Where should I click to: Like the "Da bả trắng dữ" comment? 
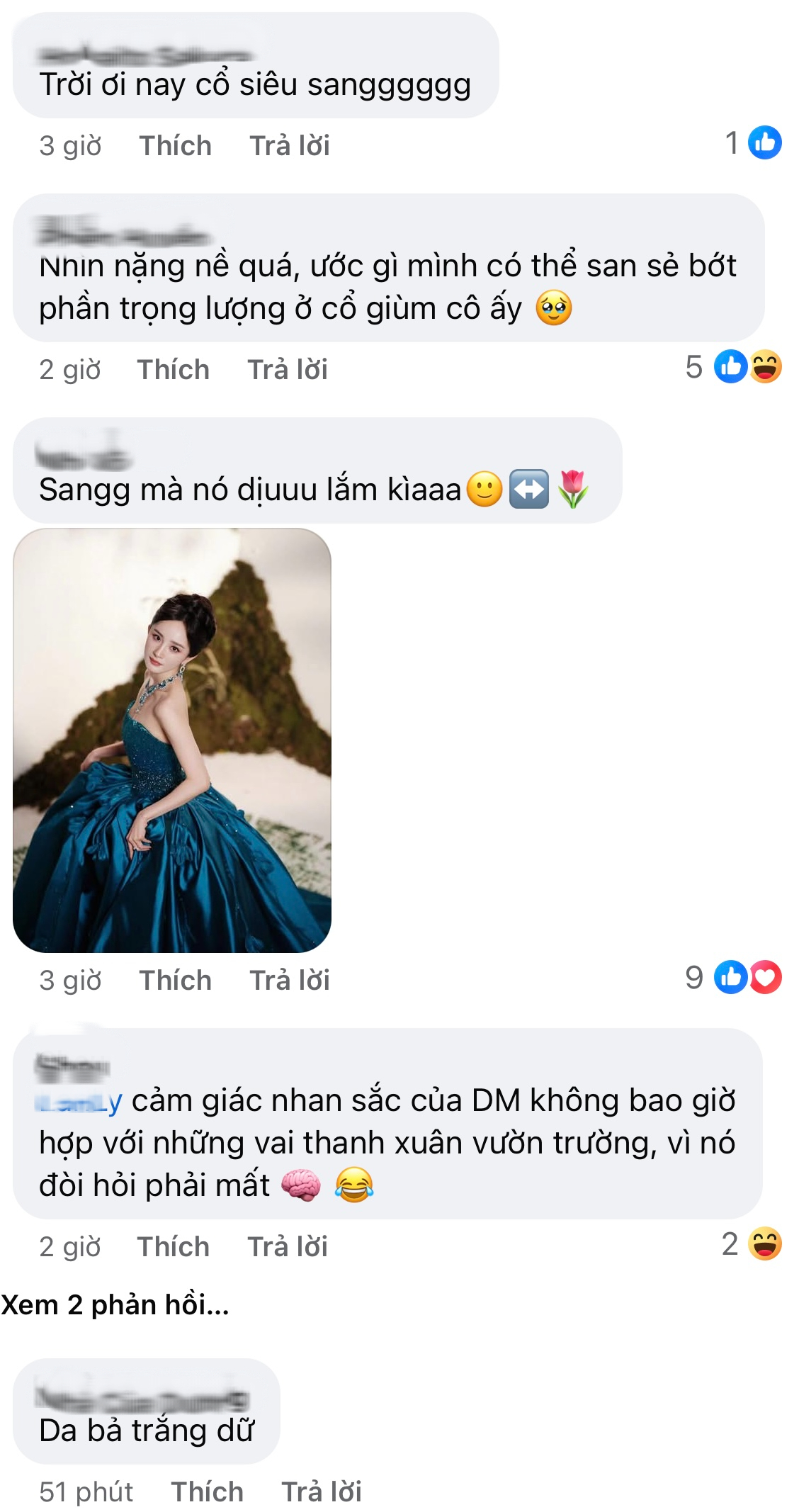[207, 1491]
